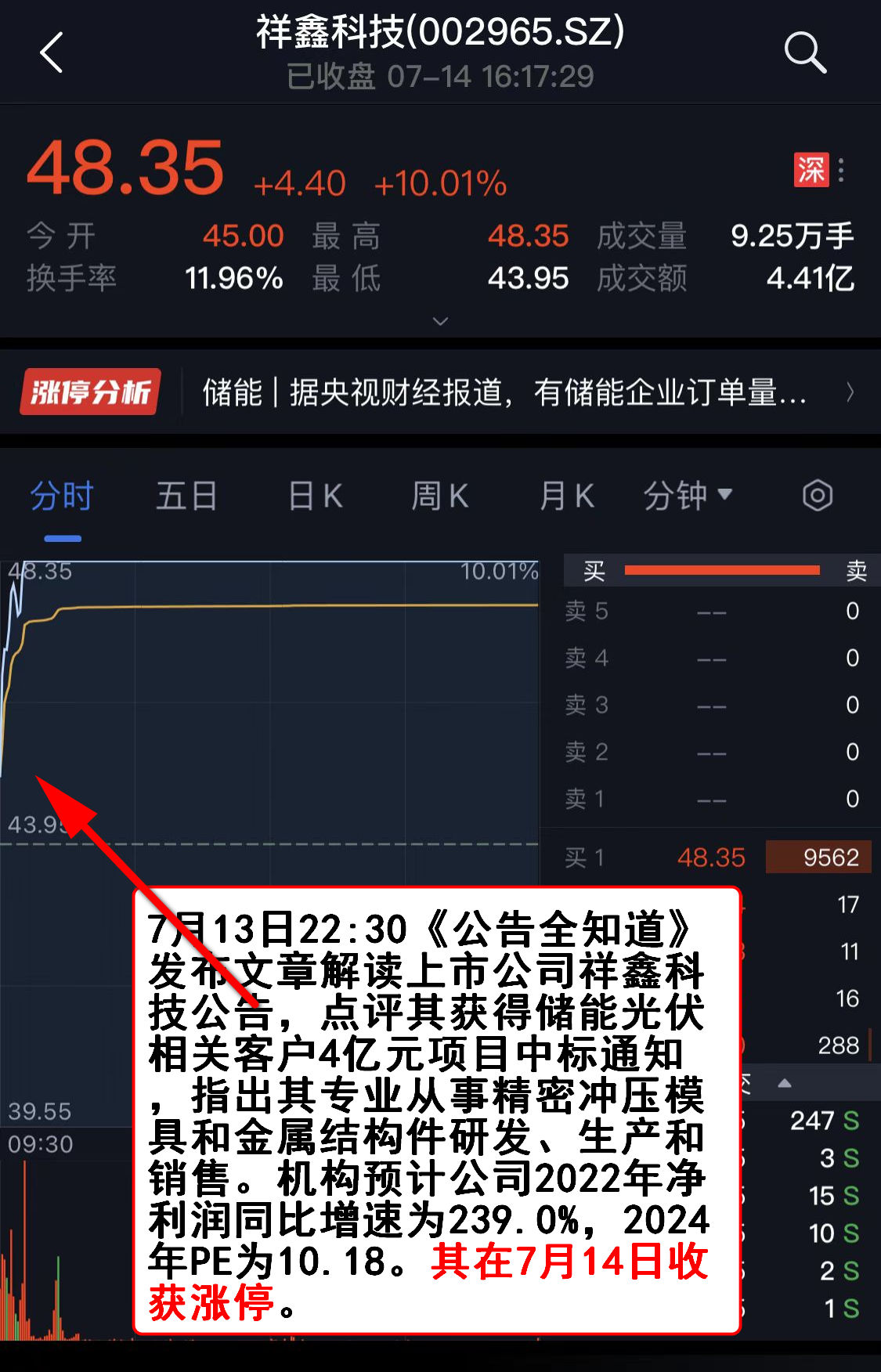Switch to the 五日 chart
Viewport: 881px width, 1372px height.
coord(186,496)
